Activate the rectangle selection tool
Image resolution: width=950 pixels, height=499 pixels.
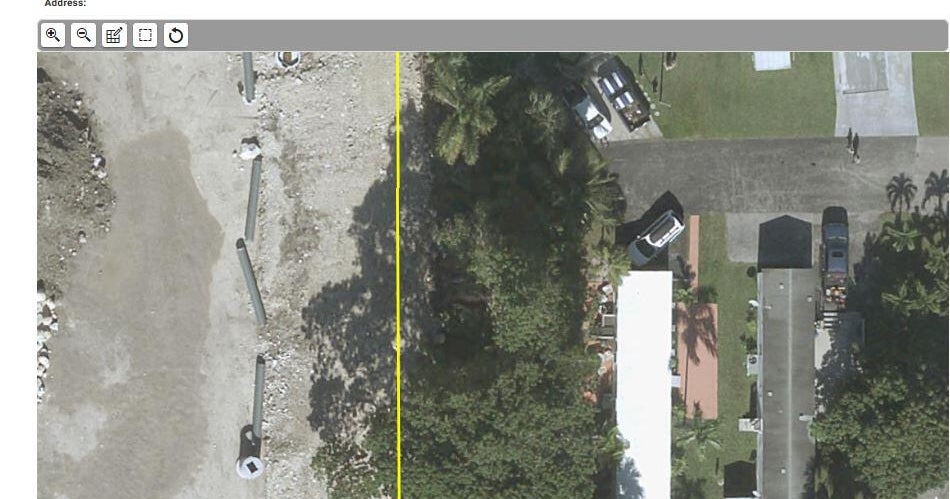[x=145, y=35]
